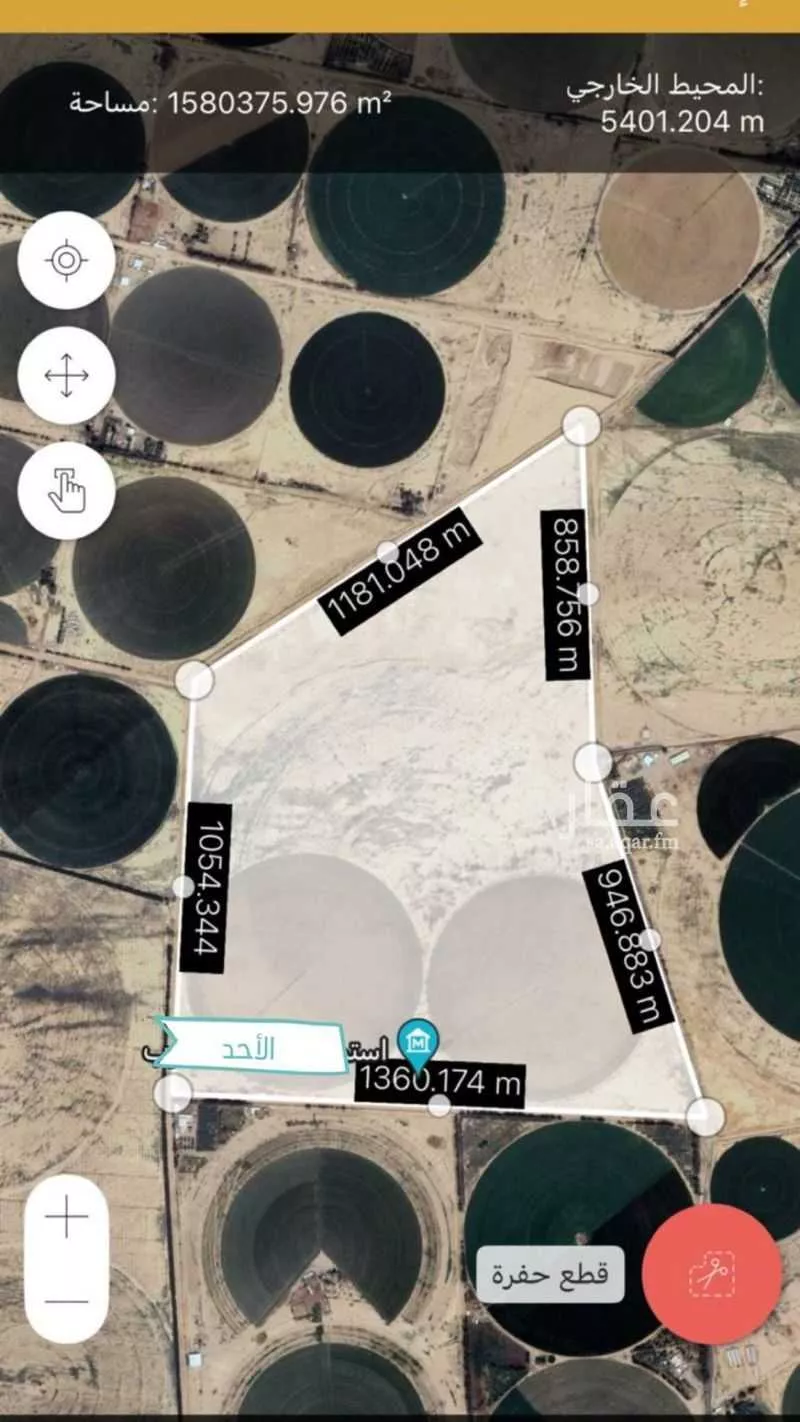Screen dimensions: 800x1422
Task: Select the midpoint handle on 1181.048 m edge
Action: (x=388, y=552)
